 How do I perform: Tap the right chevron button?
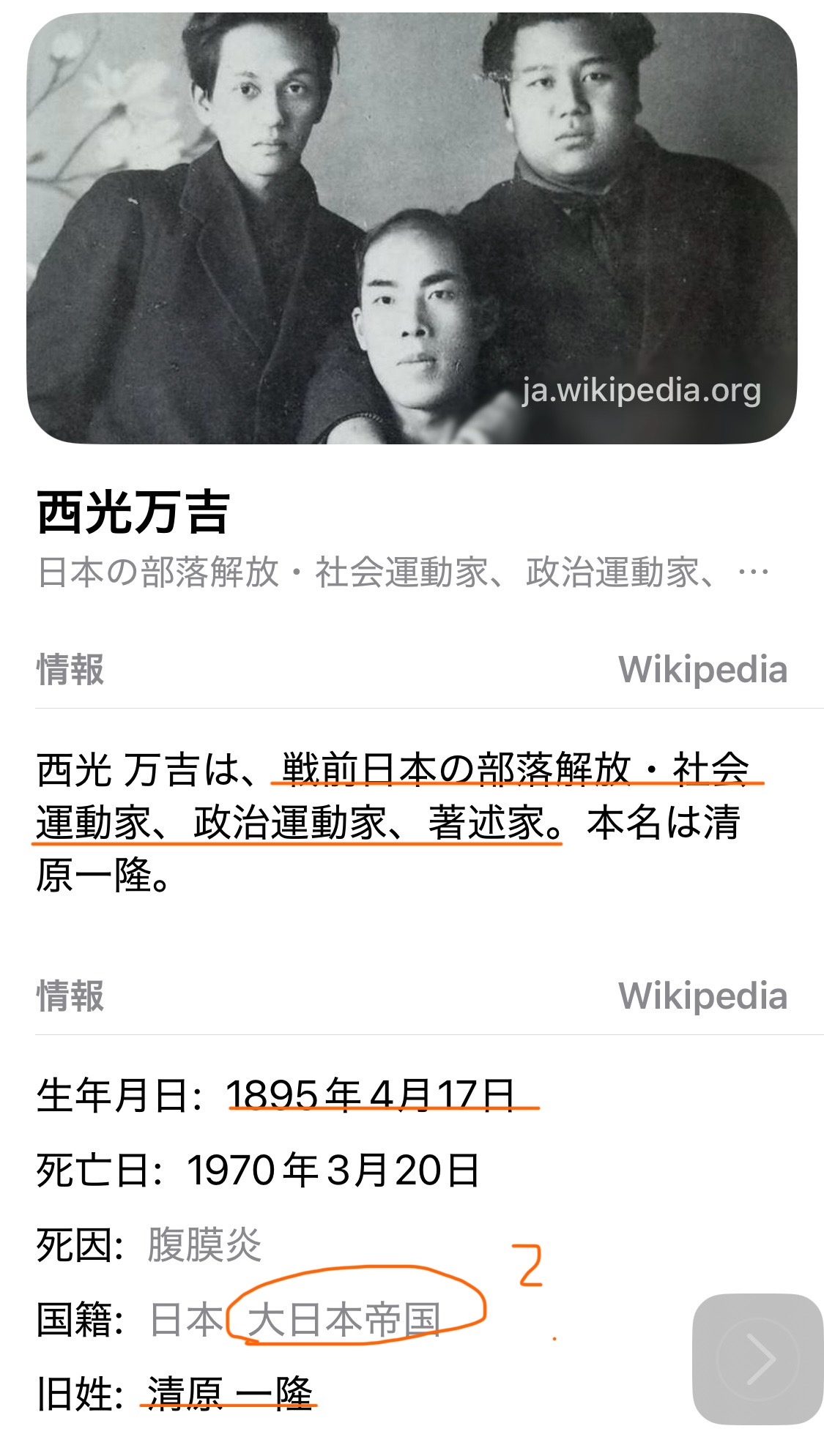click(x=757, y=1359)
